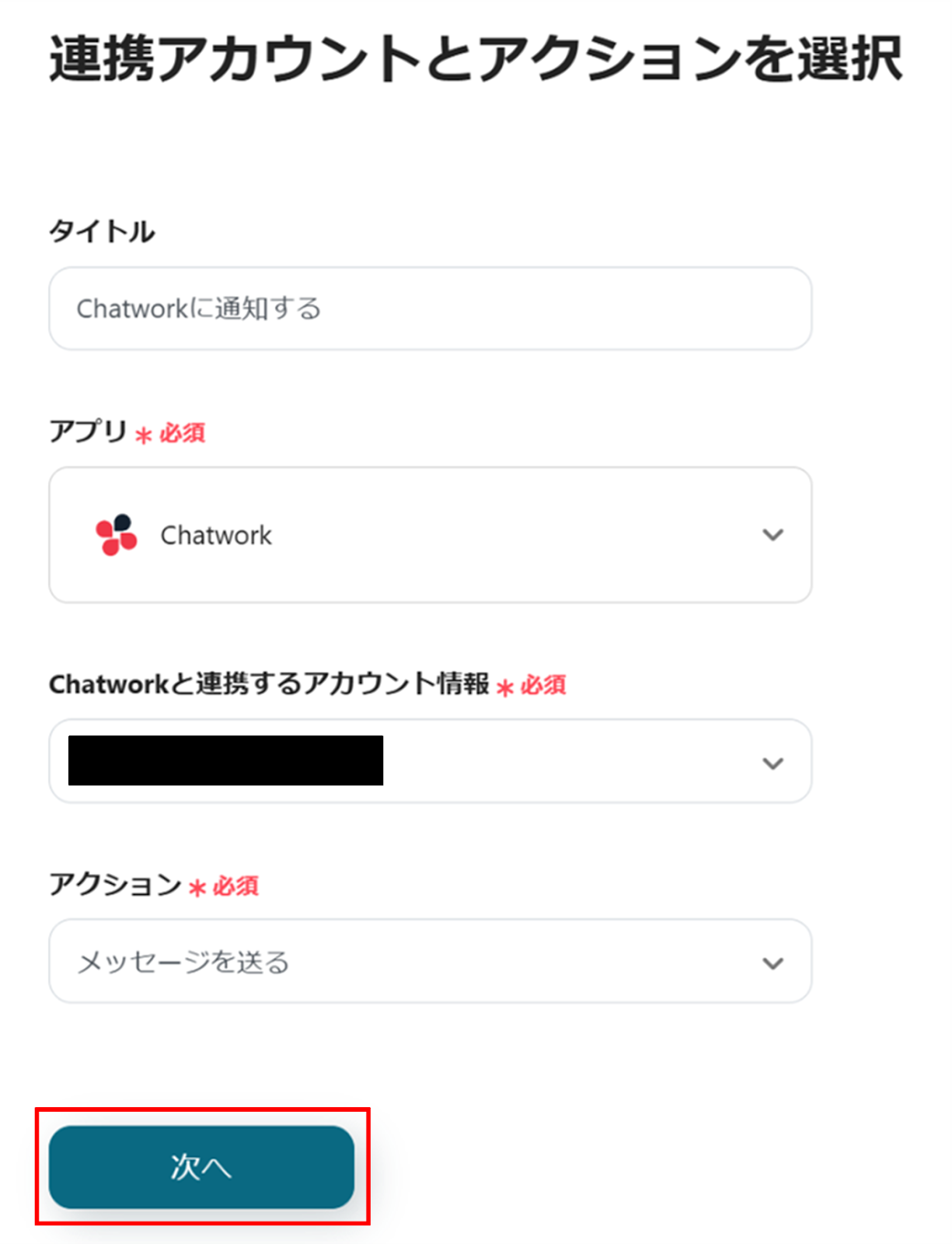Tap the 次へ button
952x1244 pixels.
[201, 1166]
